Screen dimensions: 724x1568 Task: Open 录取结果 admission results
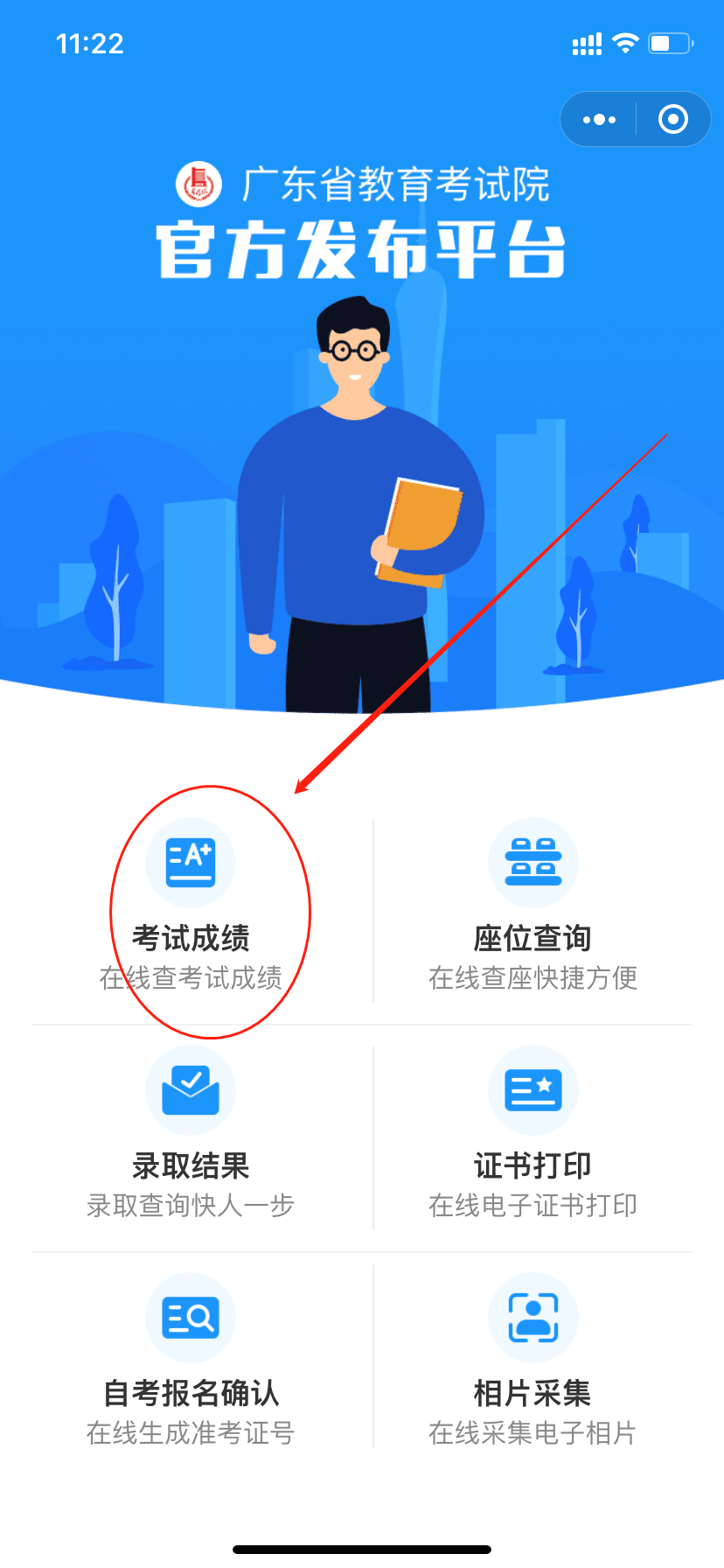(x=191, y=1134)
